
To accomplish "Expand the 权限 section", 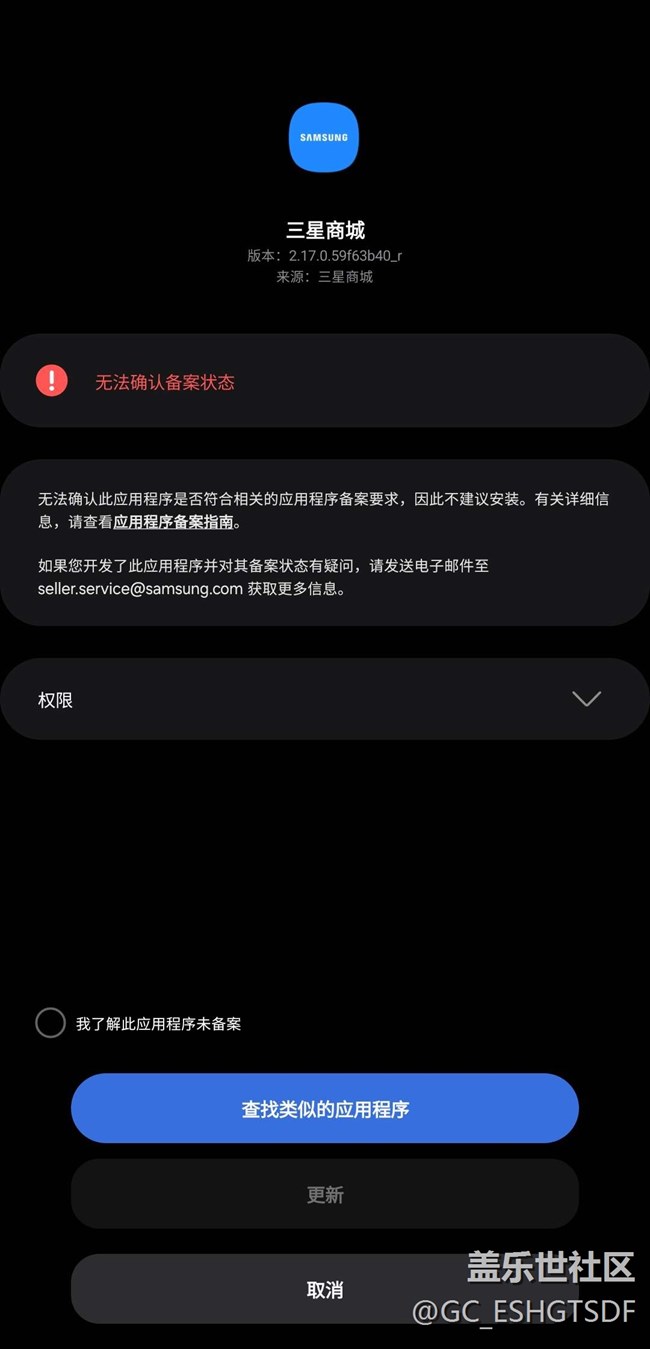I will coord(325,699).
